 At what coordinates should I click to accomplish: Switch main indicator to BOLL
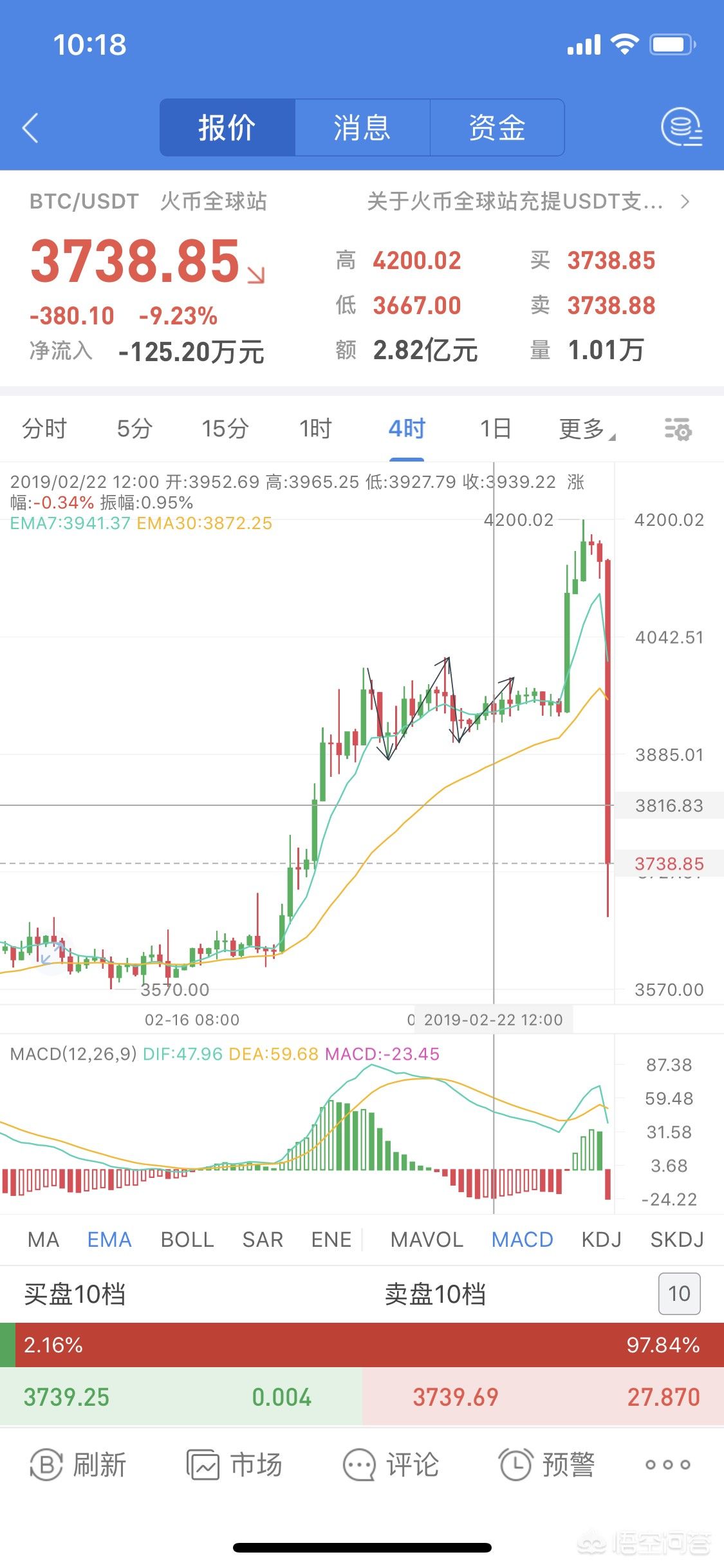pyautogui.click(x=187, y=1240)
